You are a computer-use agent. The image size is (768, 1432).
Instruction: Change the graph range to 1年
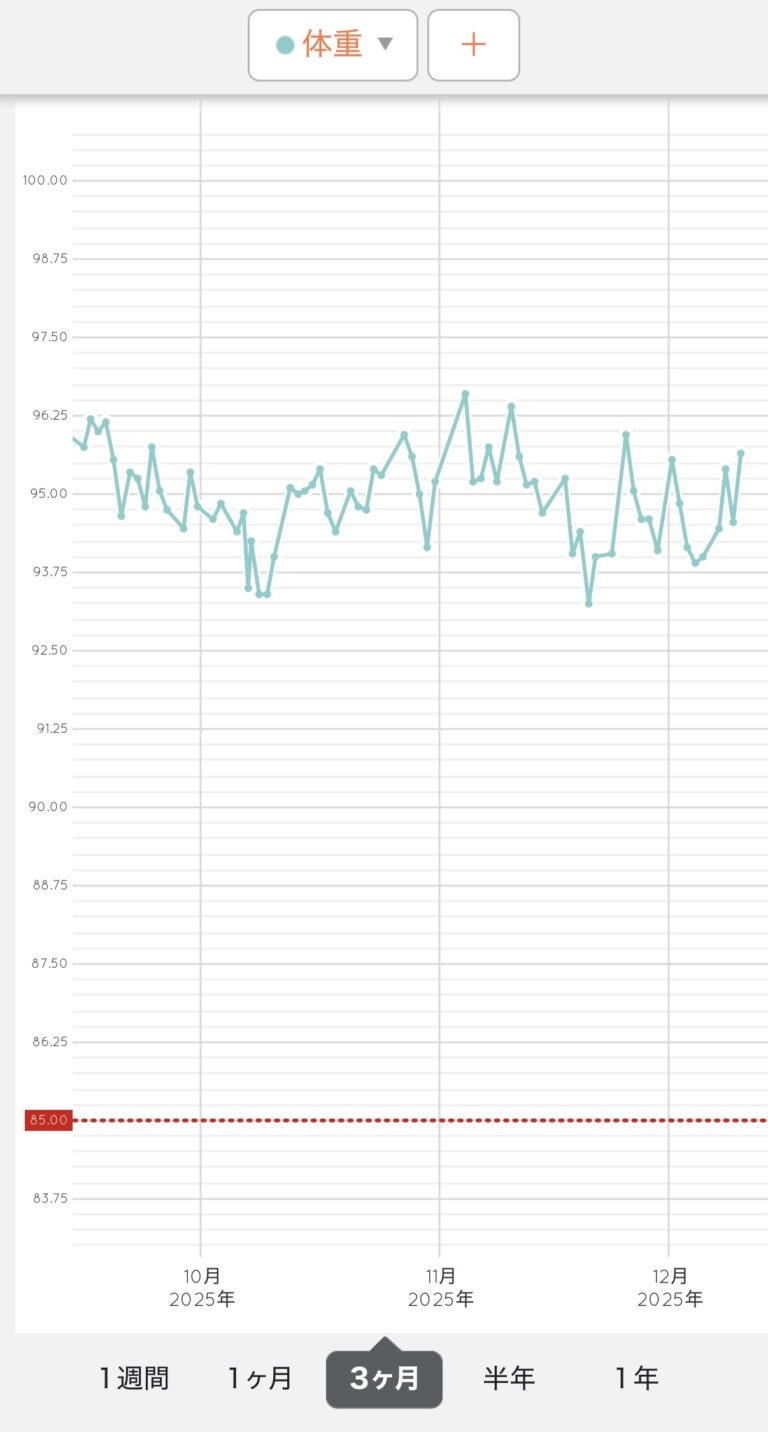[636, 1378]
